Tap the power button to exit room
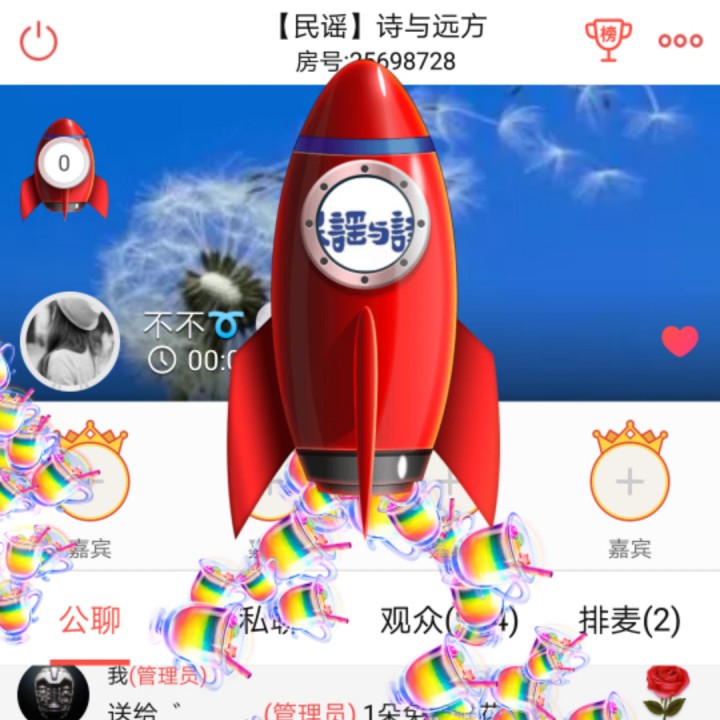This screenshot has height=720, width=720. 39,41
